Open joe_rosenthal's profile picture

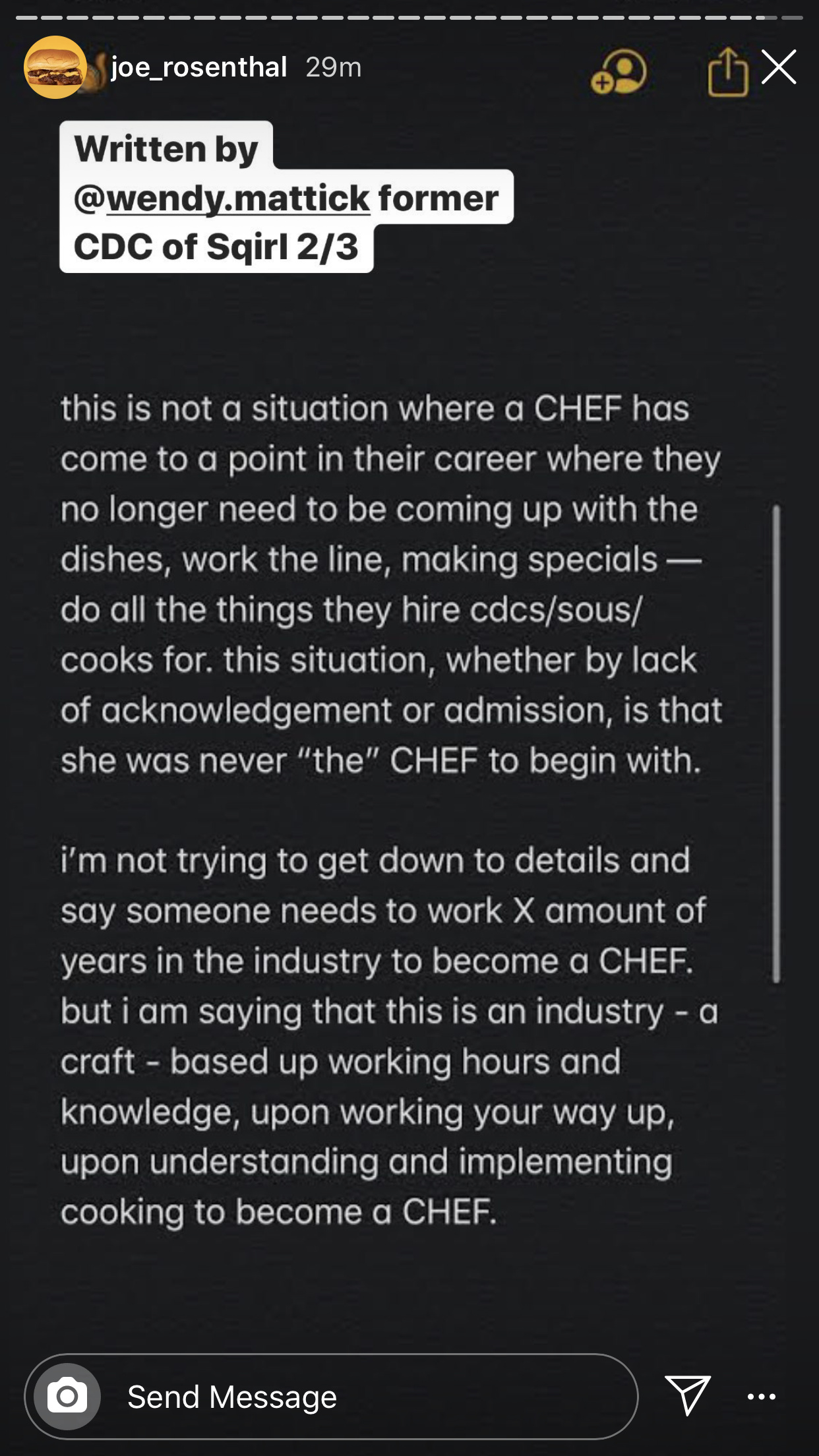tap(55, 67)
